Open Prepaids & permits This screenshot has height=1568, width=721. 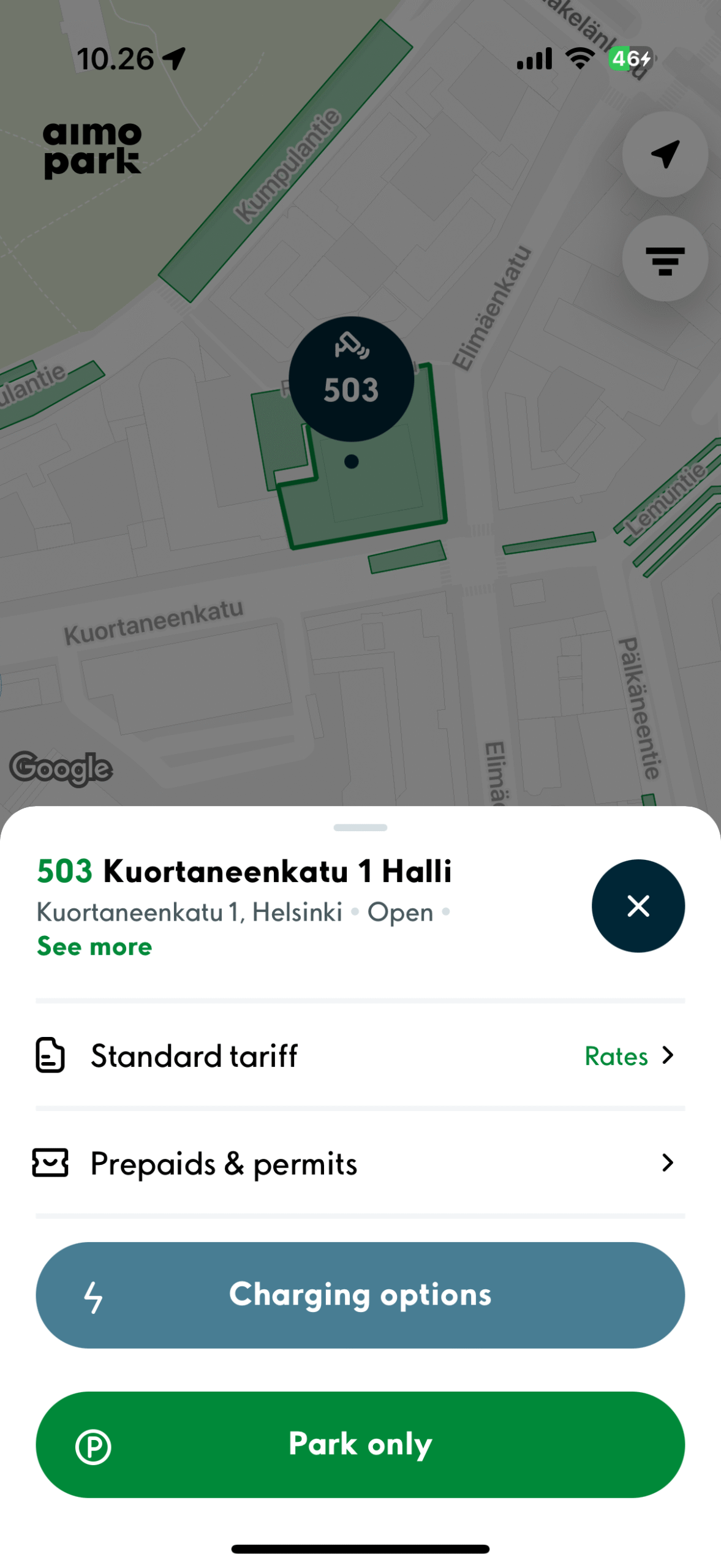click(x=360, y=1163)
